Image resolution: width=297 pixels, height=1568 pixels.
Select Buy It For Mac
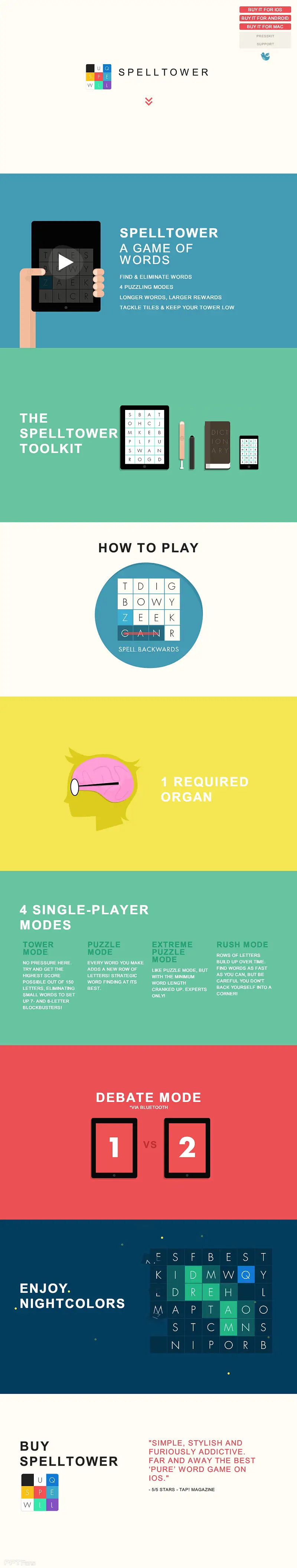point(265,27)
